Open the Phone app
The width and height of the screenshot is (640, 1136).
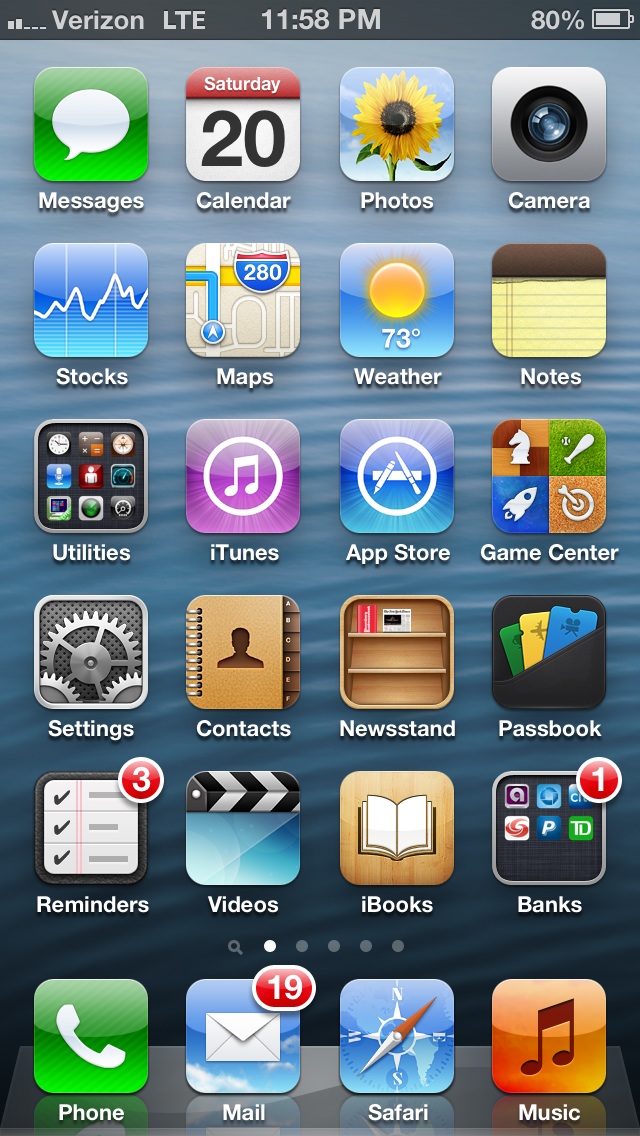pyautogui.click(x=91, y=1036)
